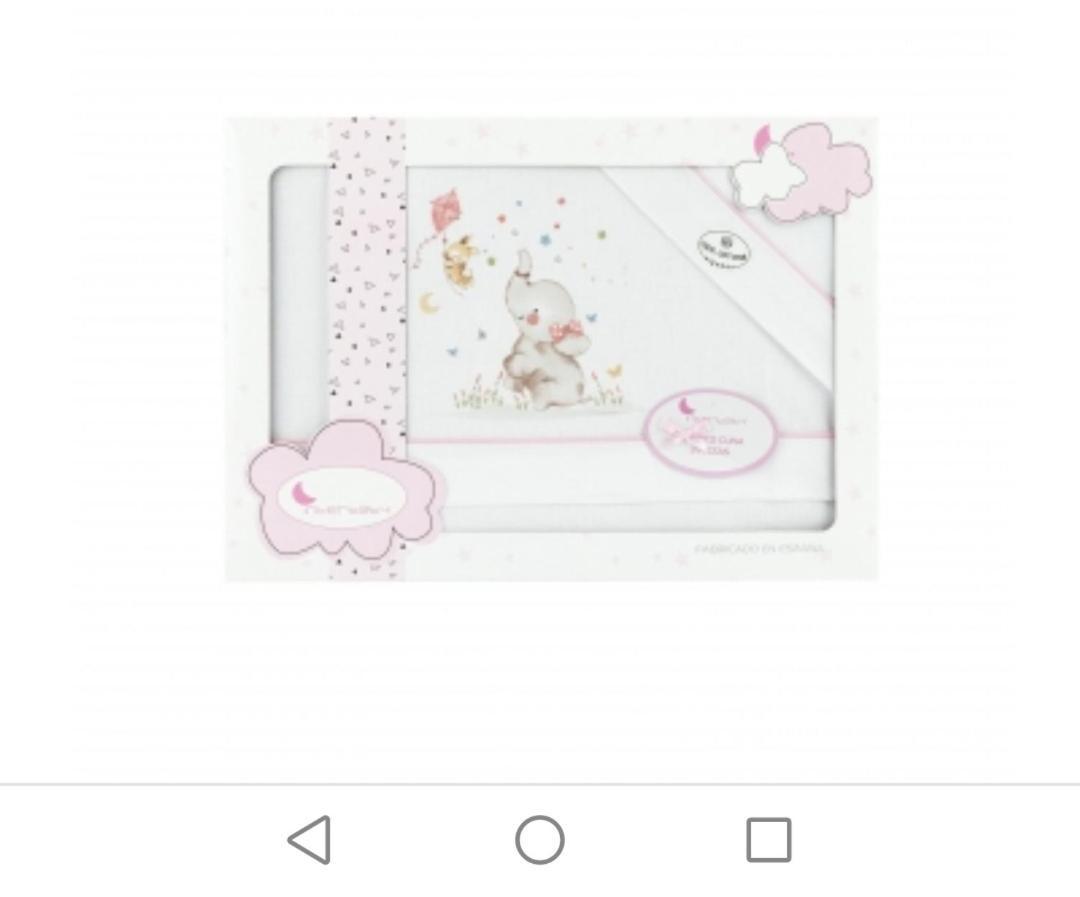The image size is (1080, 897).
Task: Open the baby bedding product image
Action: 551,348
